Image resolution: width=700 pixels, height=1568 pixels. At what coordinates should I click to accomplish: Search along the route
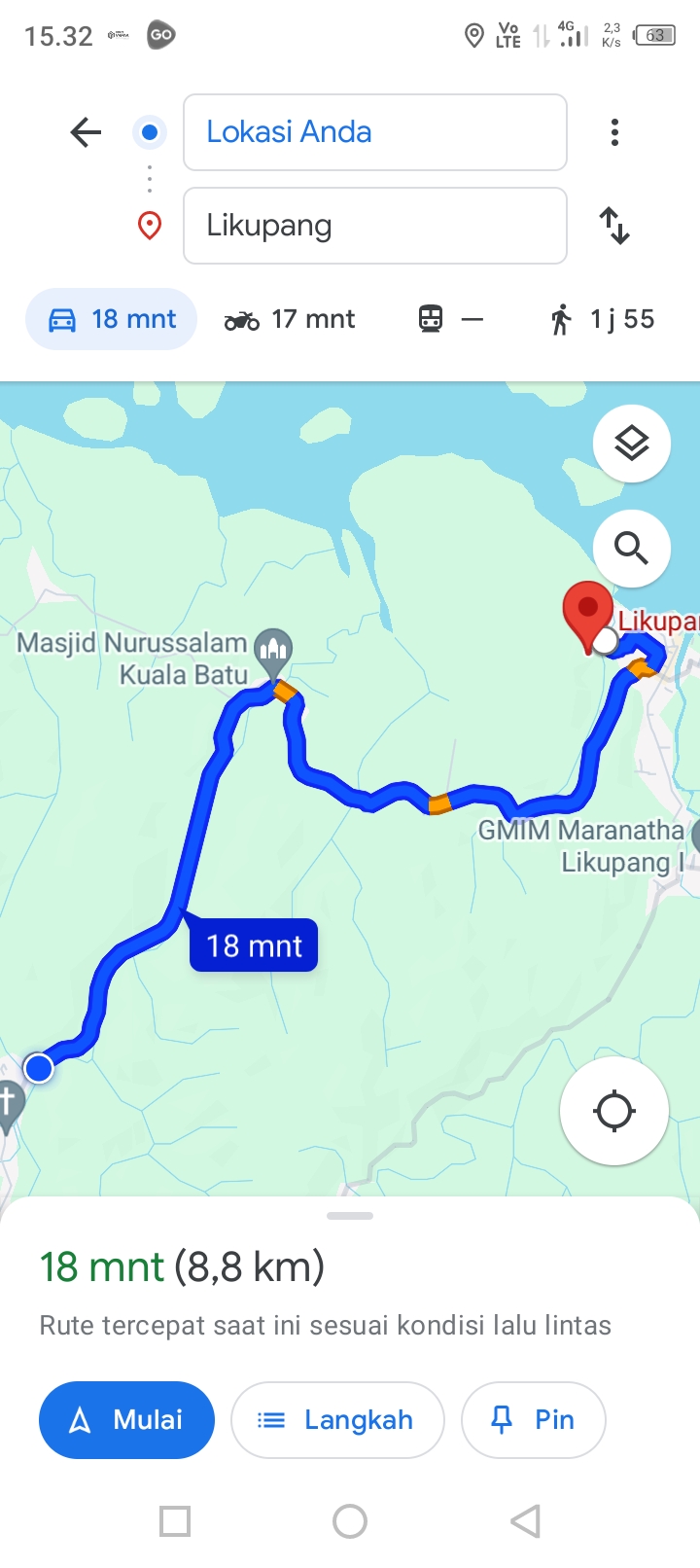coord(632,549)
